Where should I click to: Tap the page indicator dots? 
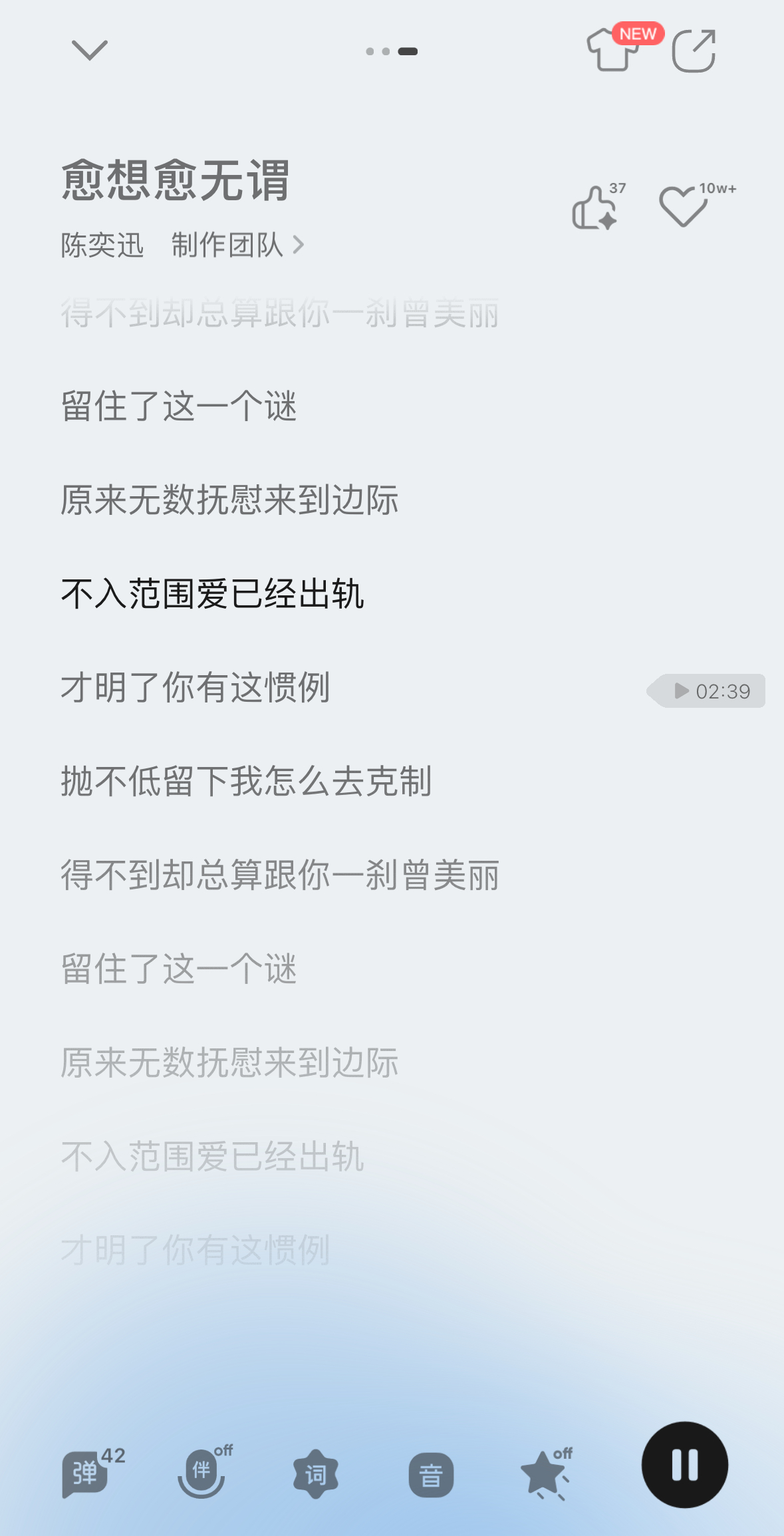392,51
